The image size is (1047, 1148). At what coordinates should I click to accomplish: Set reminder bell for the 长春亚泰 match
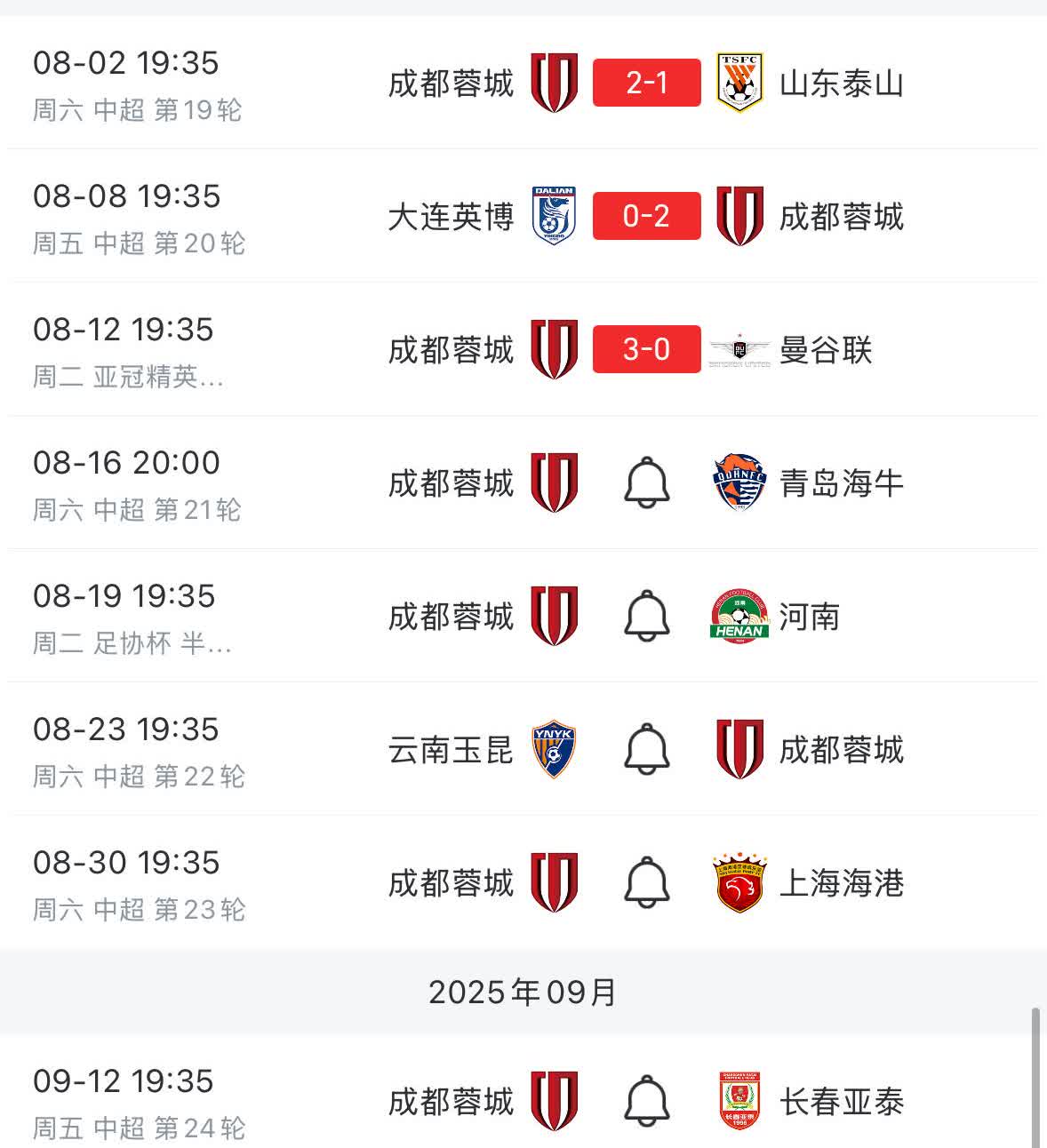[x=646, y=1101]
